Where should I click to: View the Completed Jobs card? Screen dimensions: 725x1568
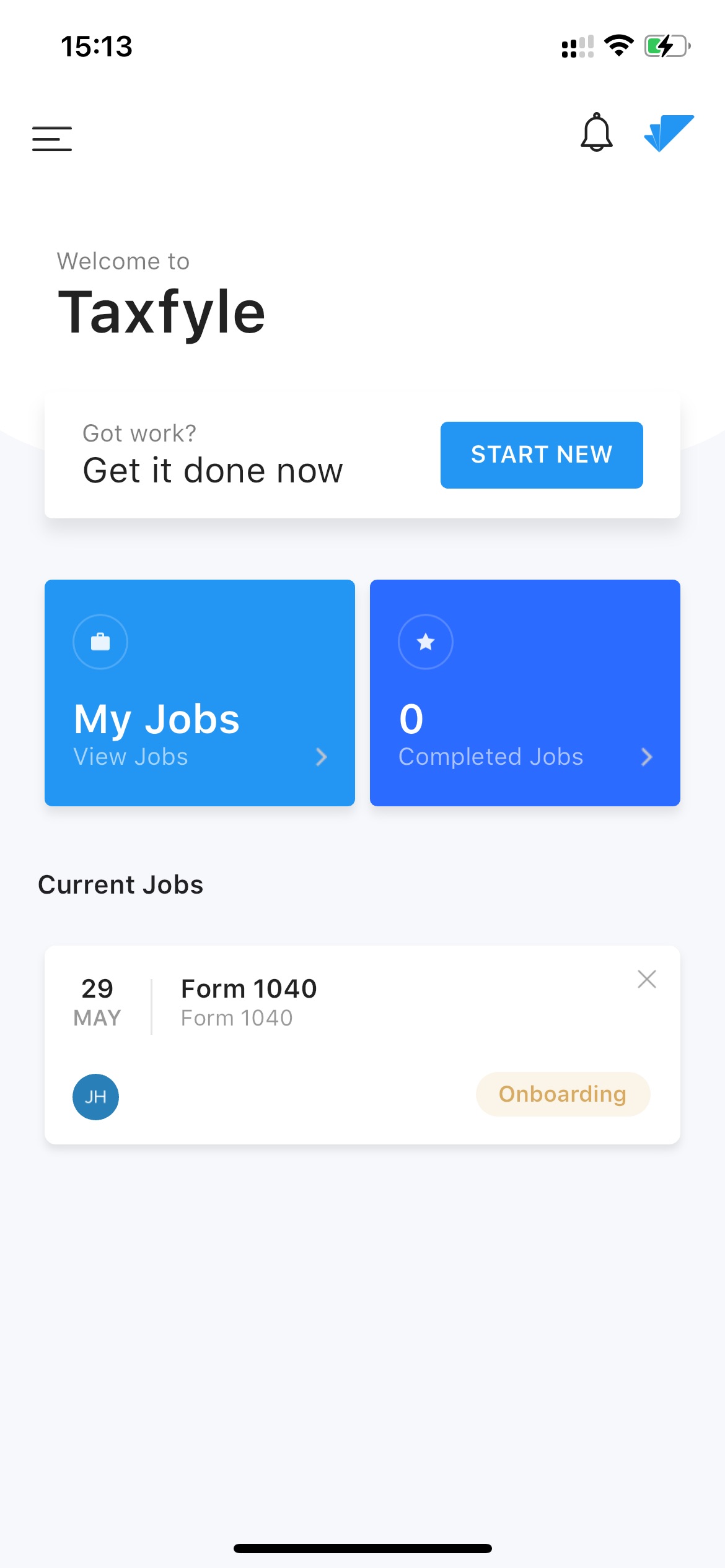525,692
